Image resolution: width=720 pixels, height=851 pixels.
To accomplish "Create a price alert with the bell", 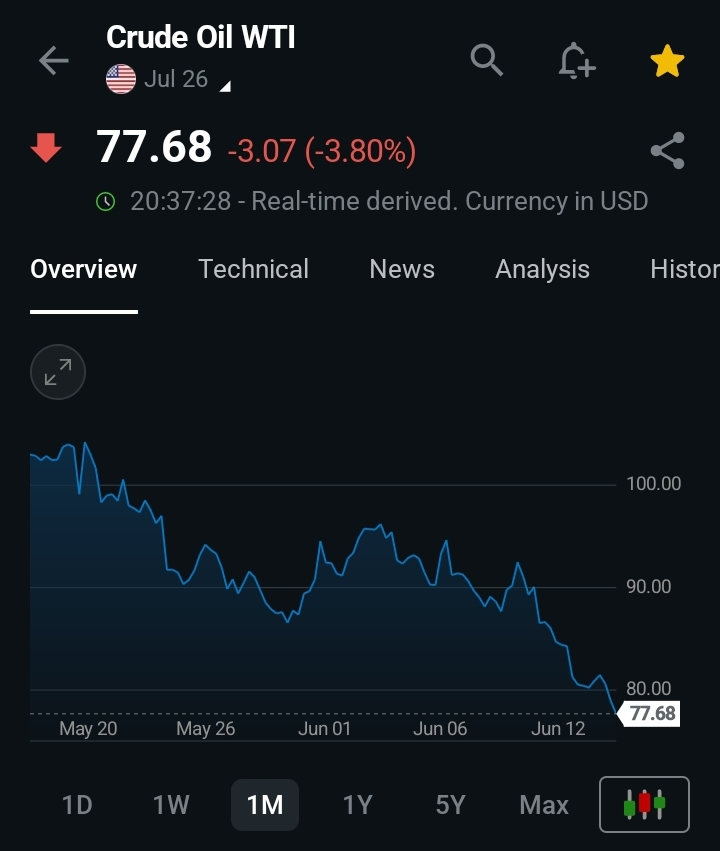I will 577,61.
